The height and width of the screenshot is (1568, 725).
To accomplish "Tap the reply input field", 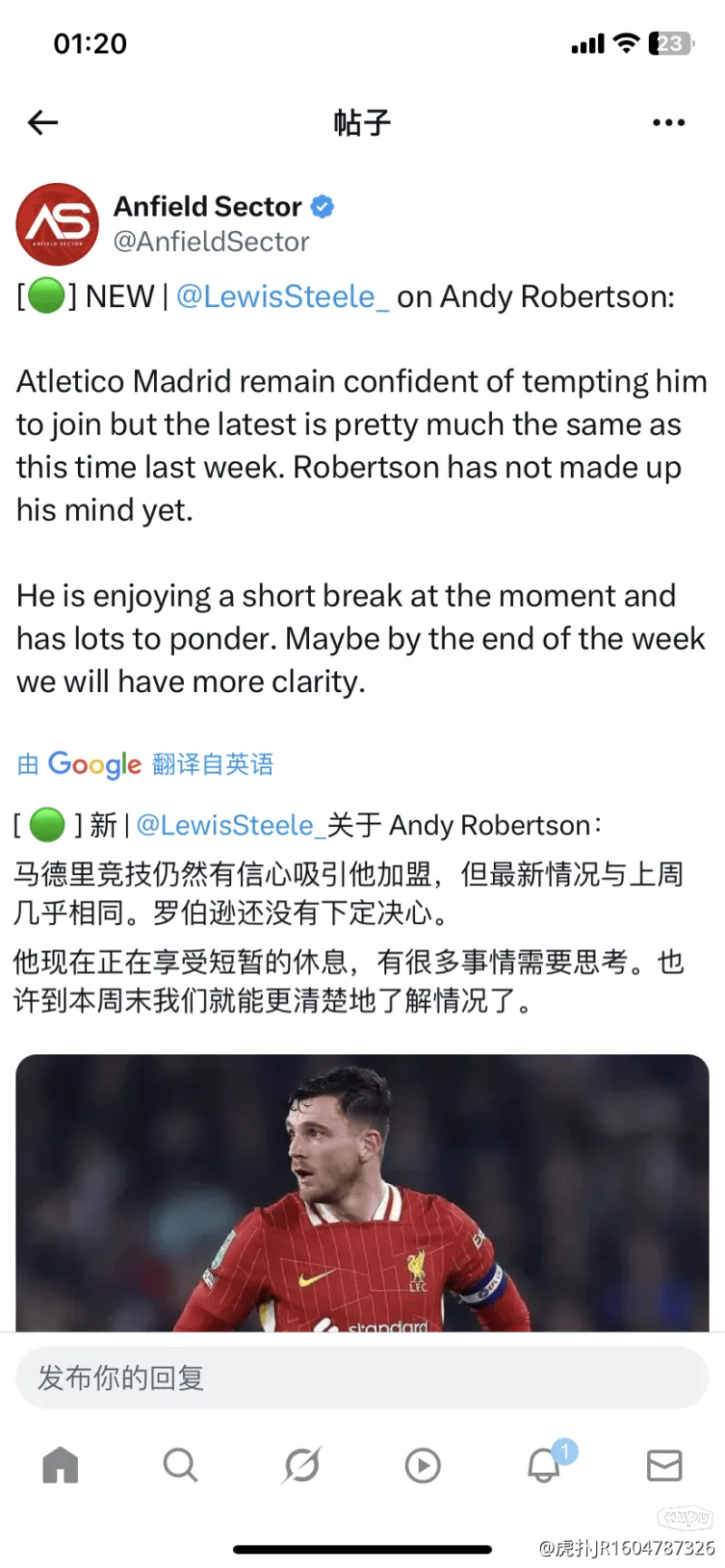I will (362, 1378).
